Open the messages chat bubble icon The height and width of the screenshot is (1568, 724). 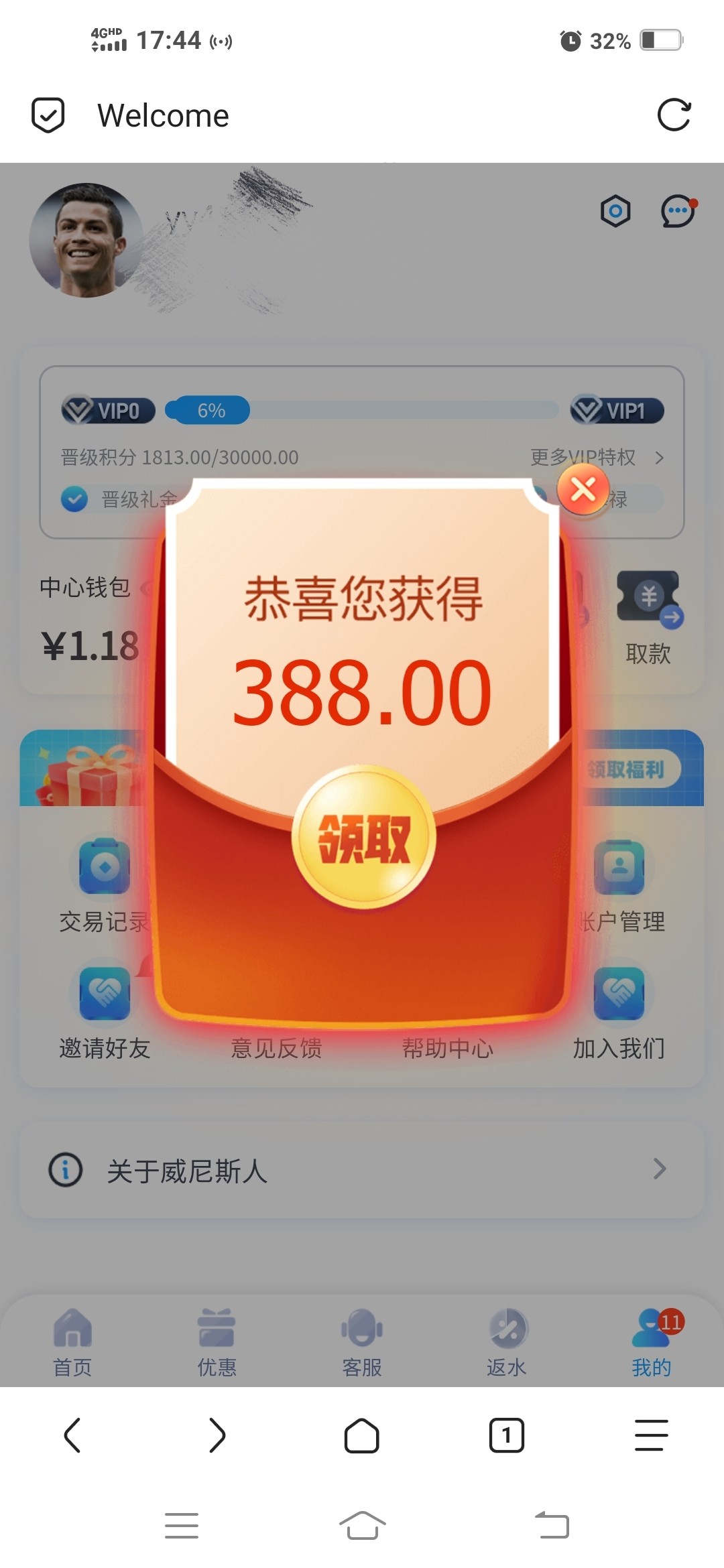pyautogui.click(x=678, y=212)
